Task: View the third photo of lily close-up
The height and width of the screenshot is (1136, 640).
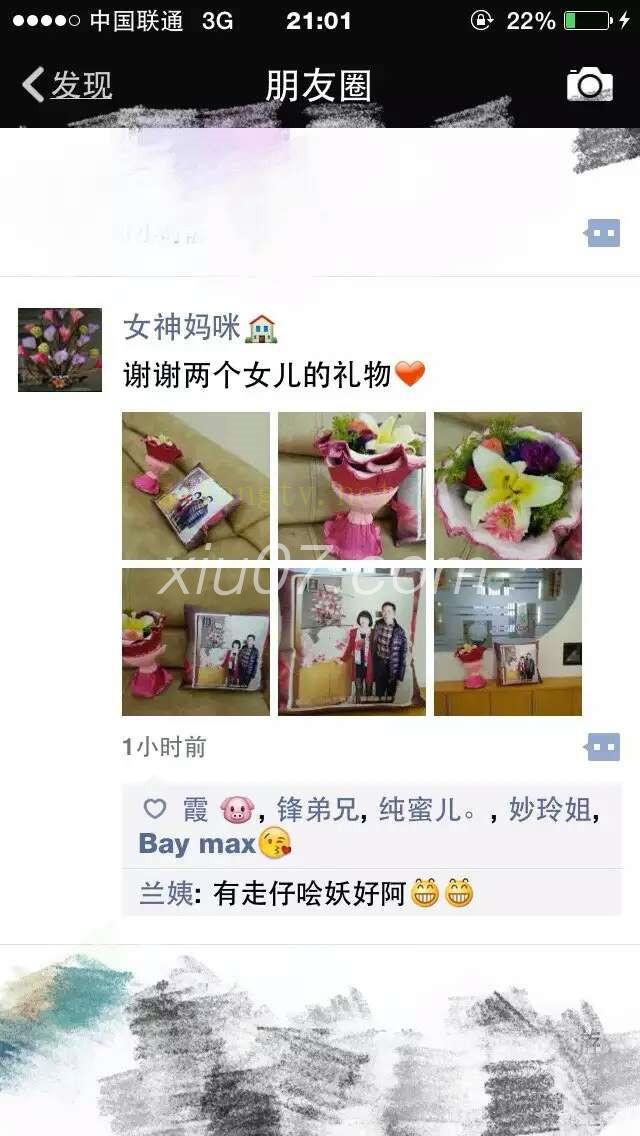Action: (x=508, y=486)
